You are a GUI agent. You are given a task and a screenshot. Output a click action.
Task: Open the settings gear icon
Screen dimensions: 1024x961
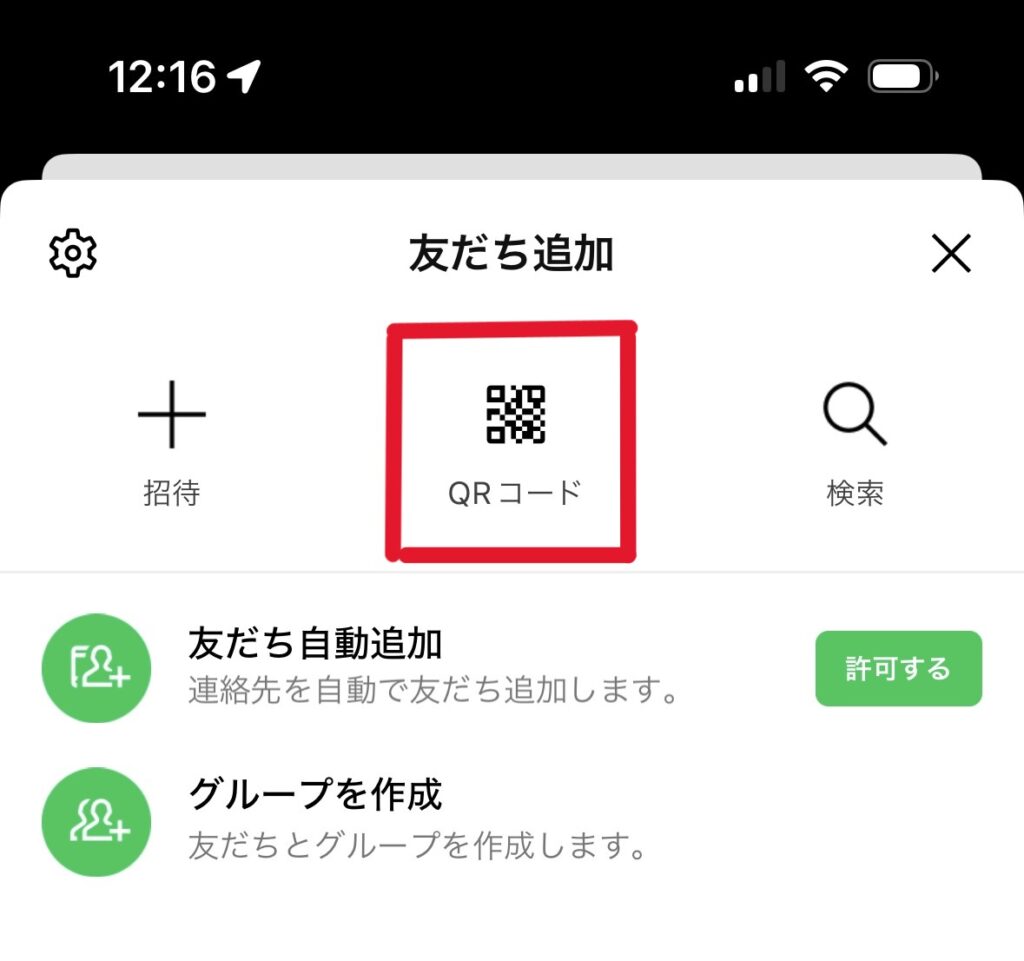tap(73, 254)
